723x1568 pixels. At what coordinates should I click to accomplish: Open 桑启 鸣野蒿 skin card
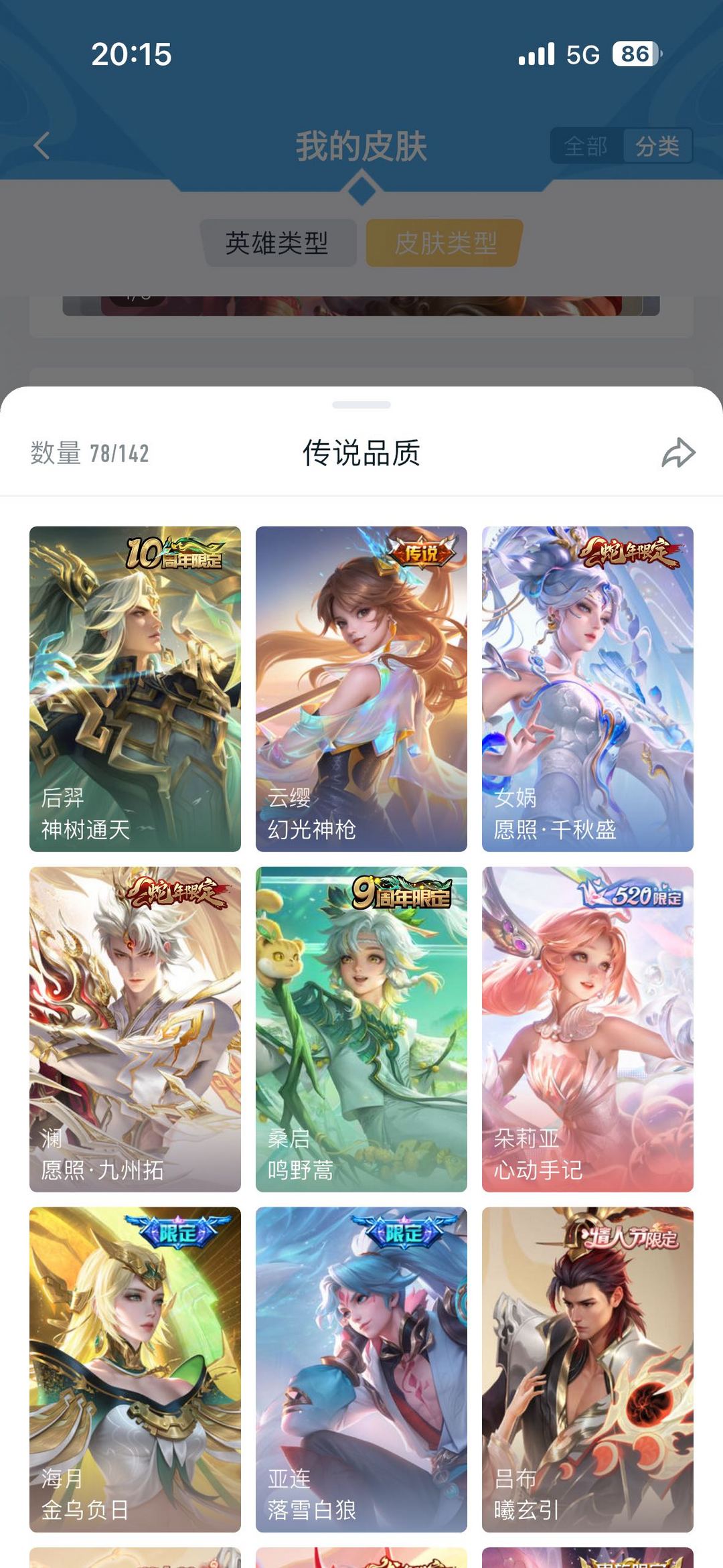point(361,1029)
